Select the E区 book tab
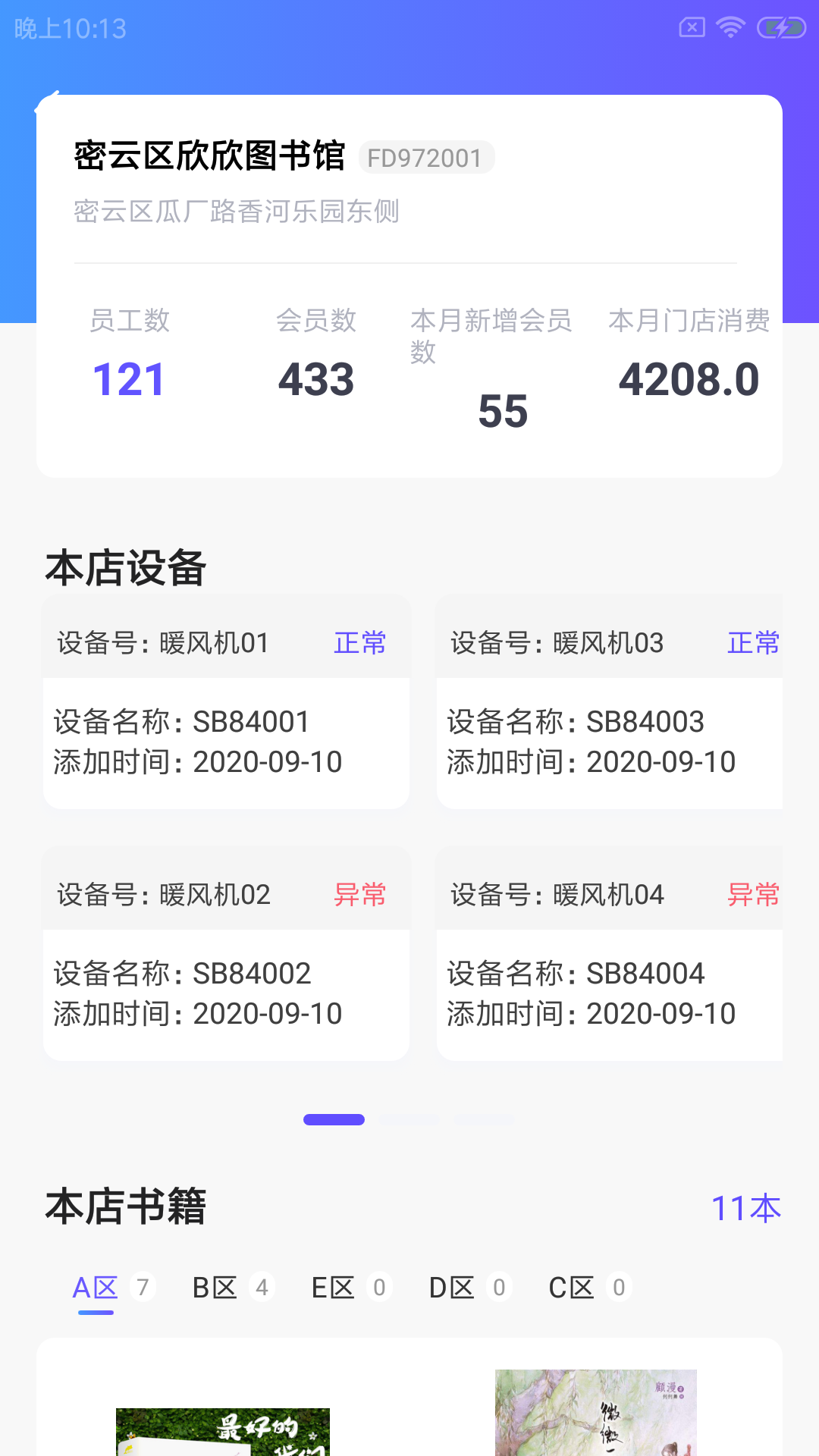Viewport: 819px width, 1456px height. [334, 1288]
